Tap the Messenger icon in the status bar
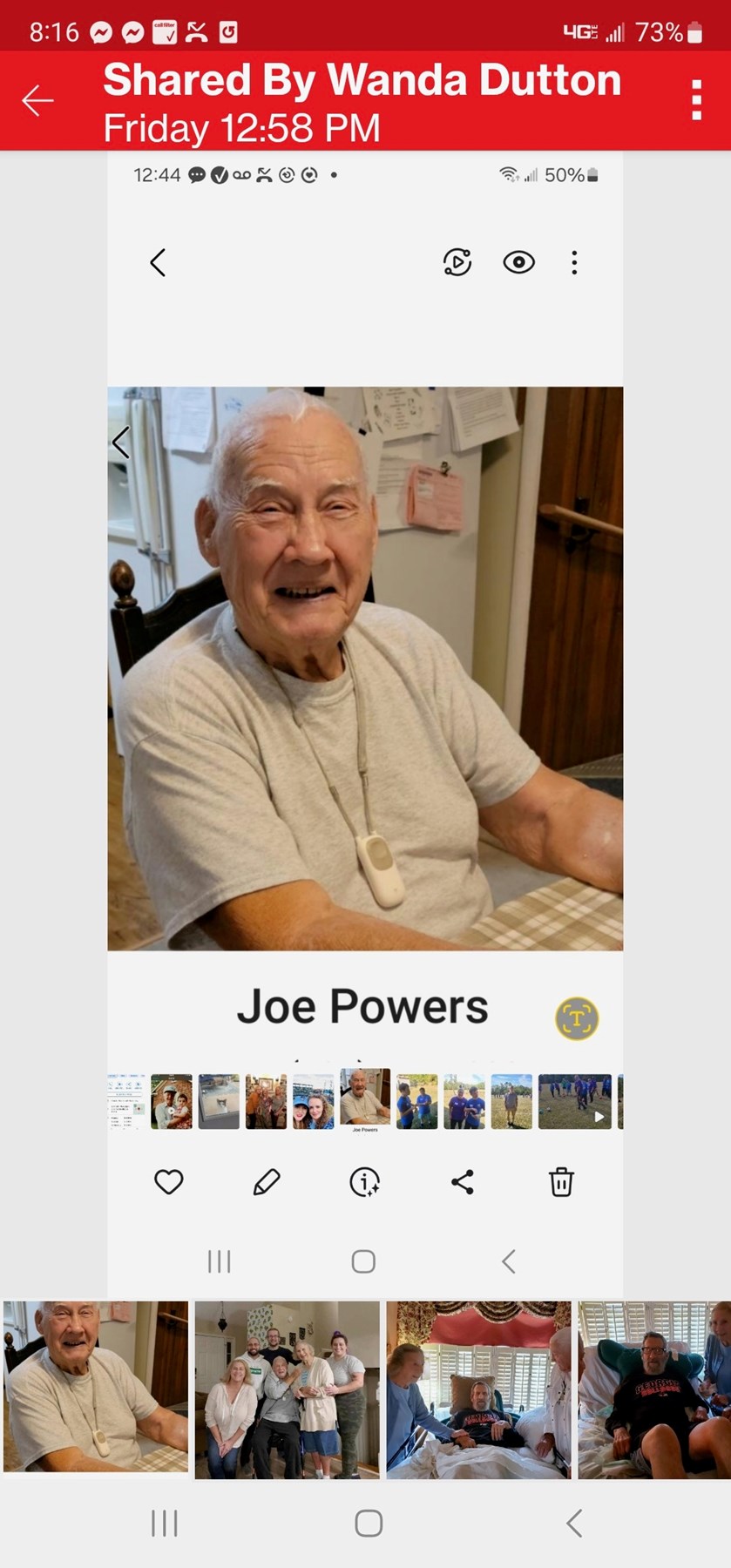Screen dimensions: 731x1568 click(100, 31)
